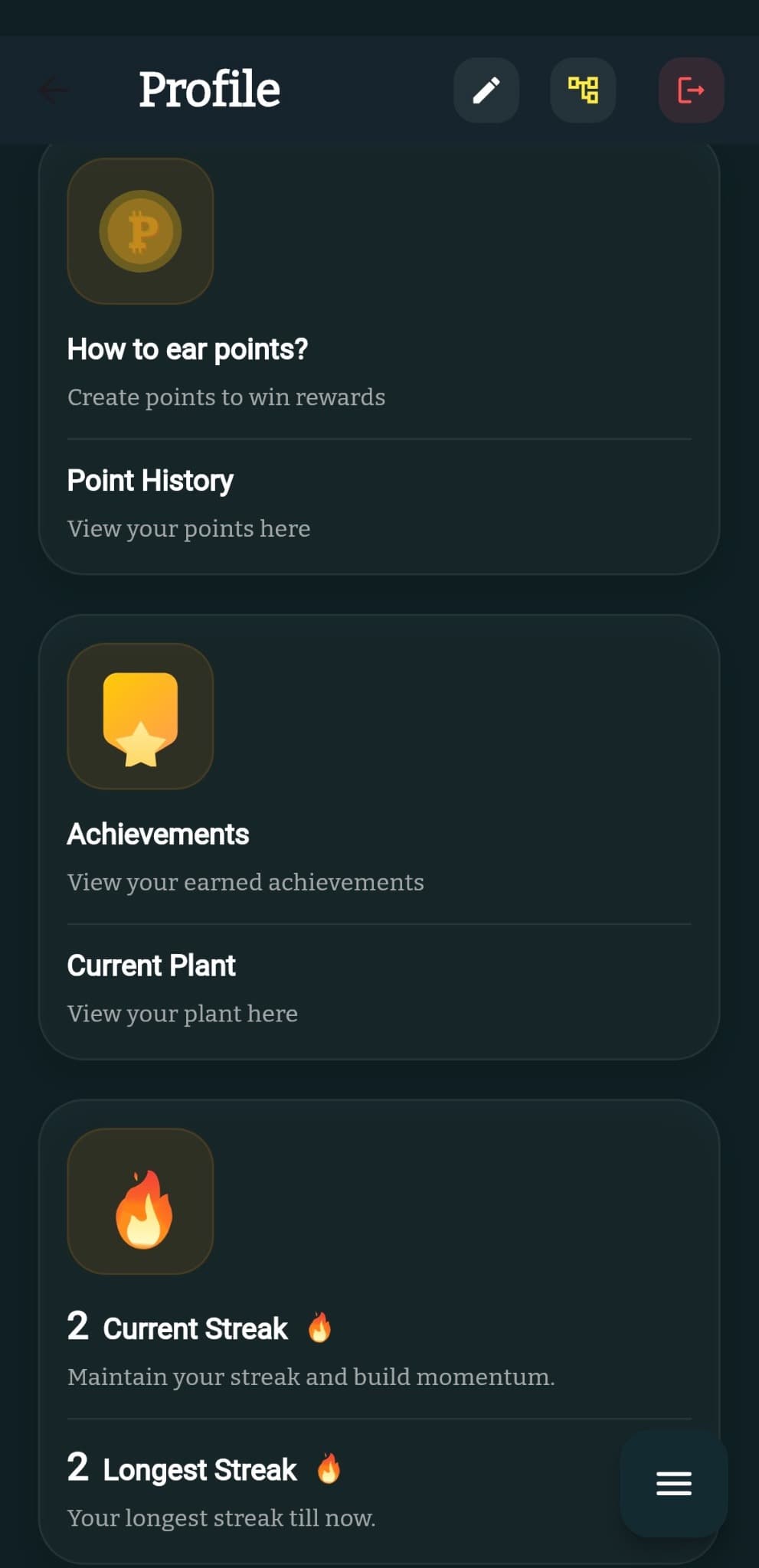Tap the back arrow in the header
The width and height of the screenshot is (759, 1568).
point(52,90)
